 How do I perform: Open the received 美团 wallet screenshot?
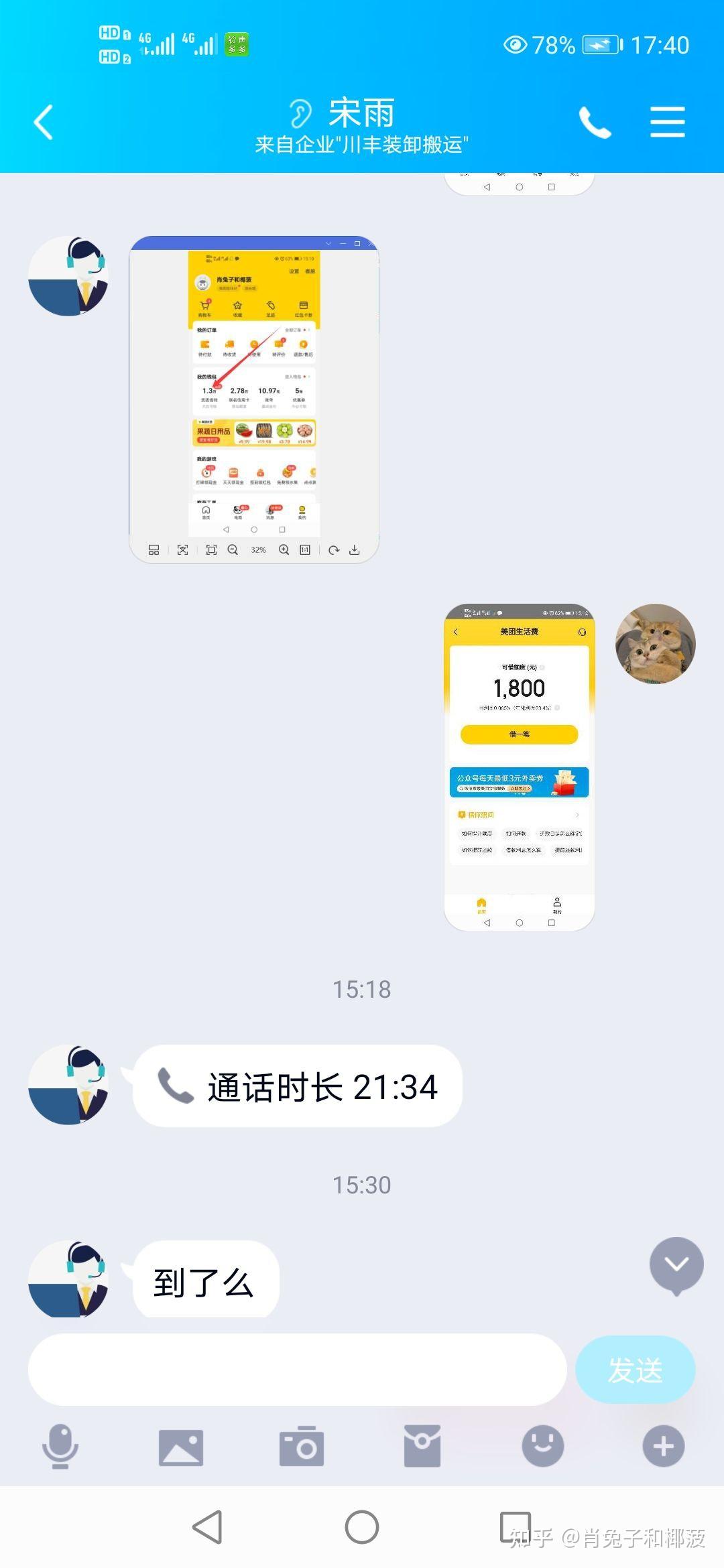point(254,399)
